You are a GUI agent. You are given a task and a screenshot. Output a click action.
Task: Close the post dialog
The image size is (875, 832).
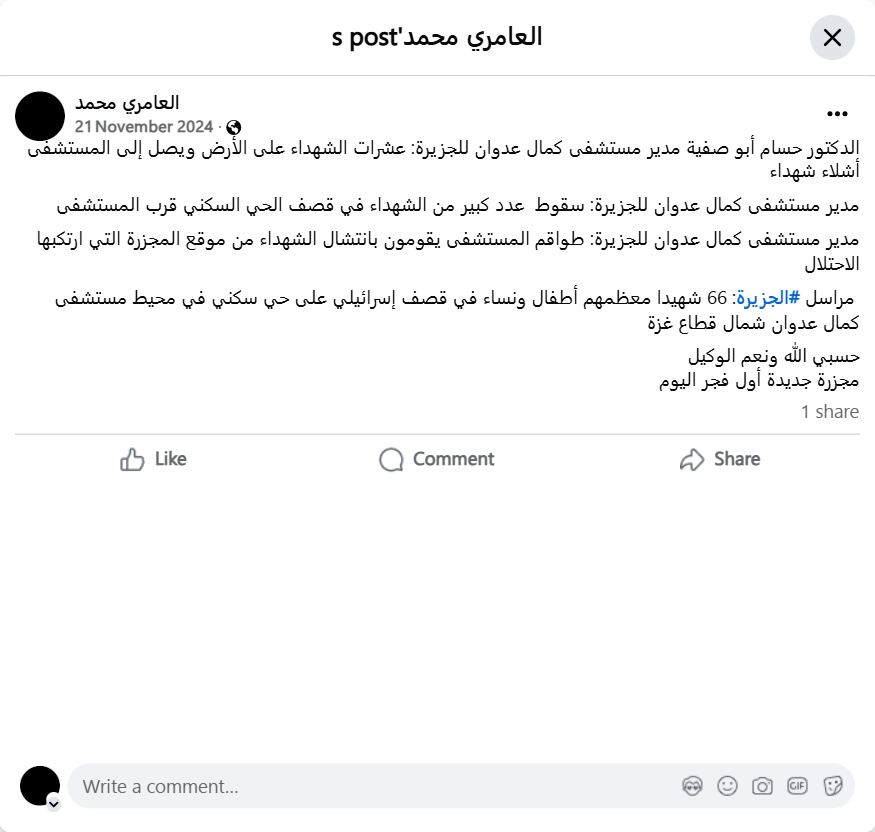831,38
